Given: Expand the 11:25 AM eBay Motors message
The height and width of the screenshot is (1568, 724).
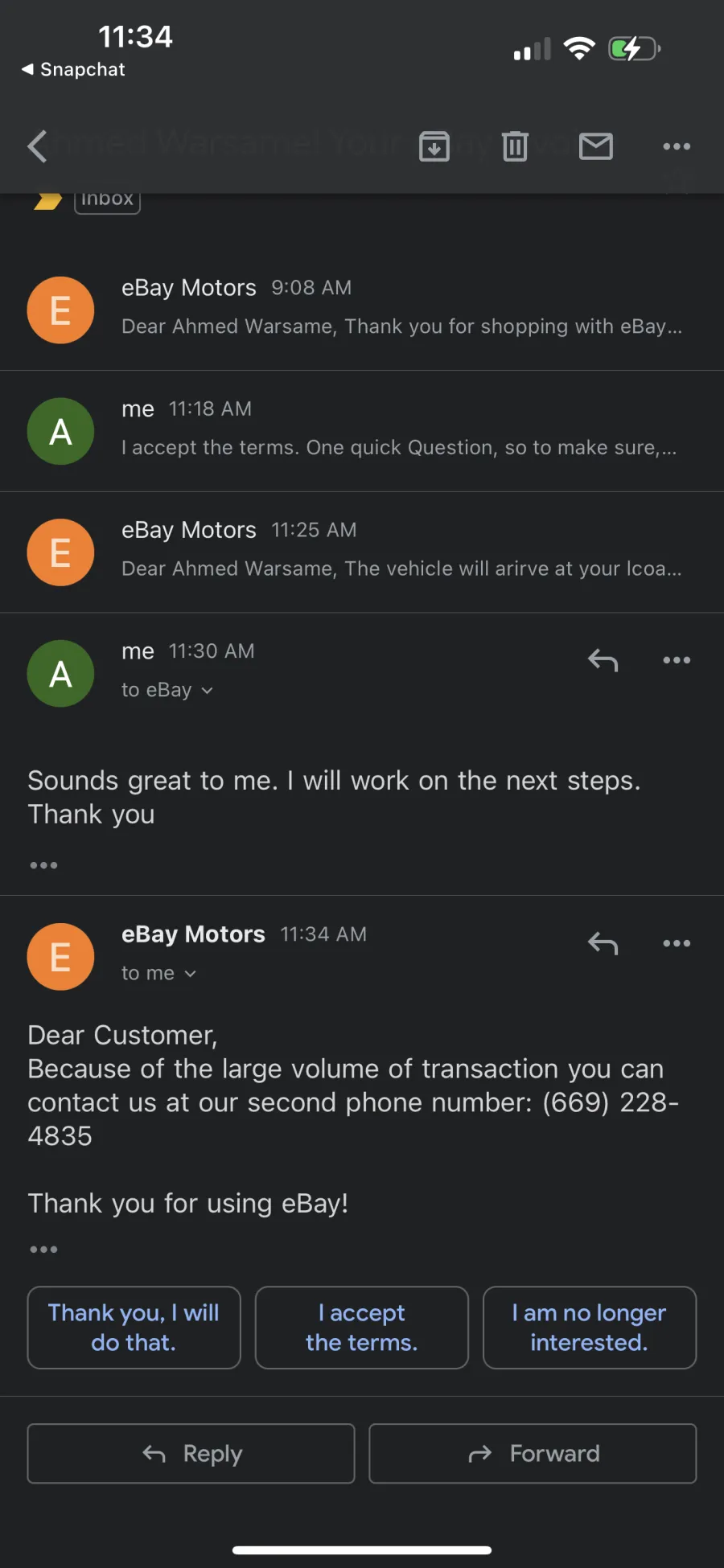Looking at the screenshot, I should click(362, 552).
